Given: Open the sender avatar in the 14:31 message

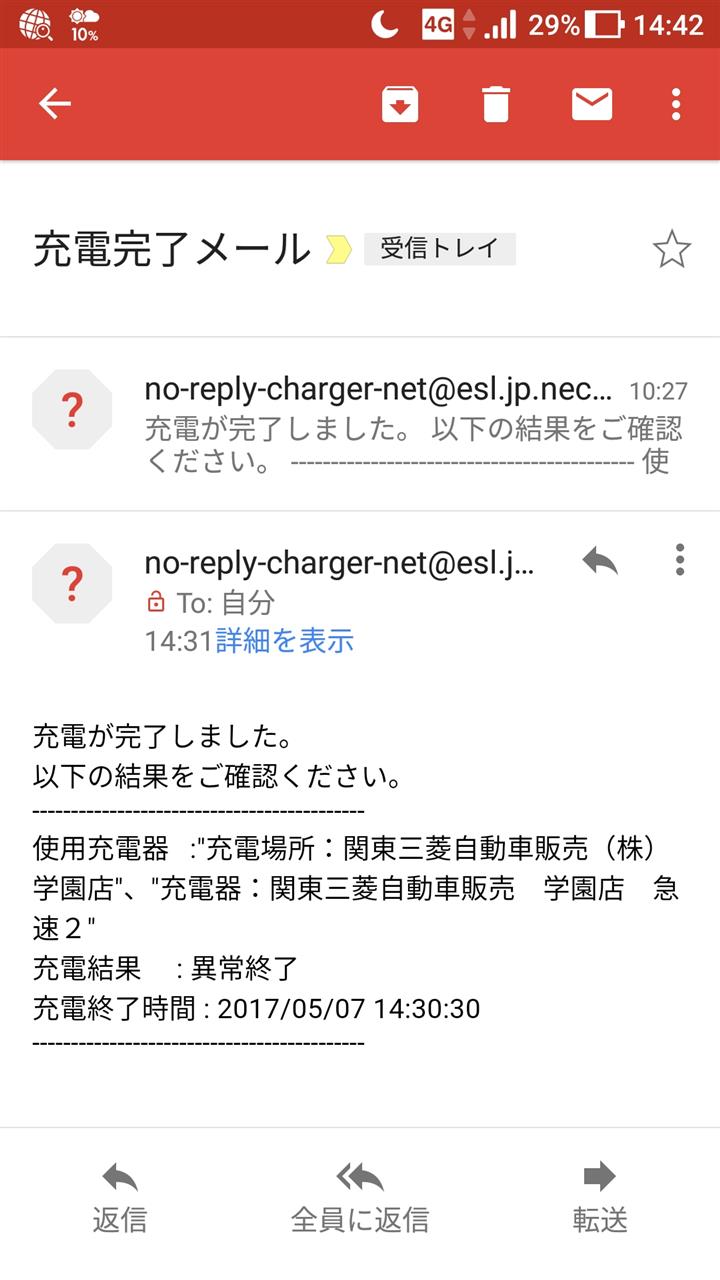Looking at the screenshot, I should (x=72, y=583).
